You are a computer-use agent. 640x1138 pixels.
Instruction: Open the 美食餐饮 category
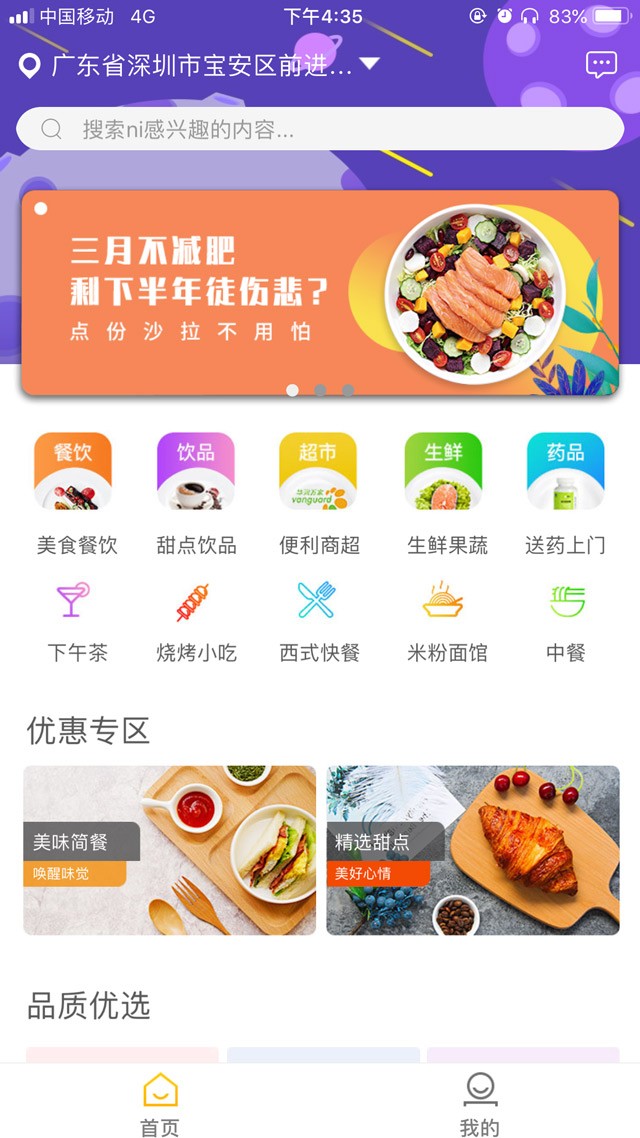pos(76,493)
